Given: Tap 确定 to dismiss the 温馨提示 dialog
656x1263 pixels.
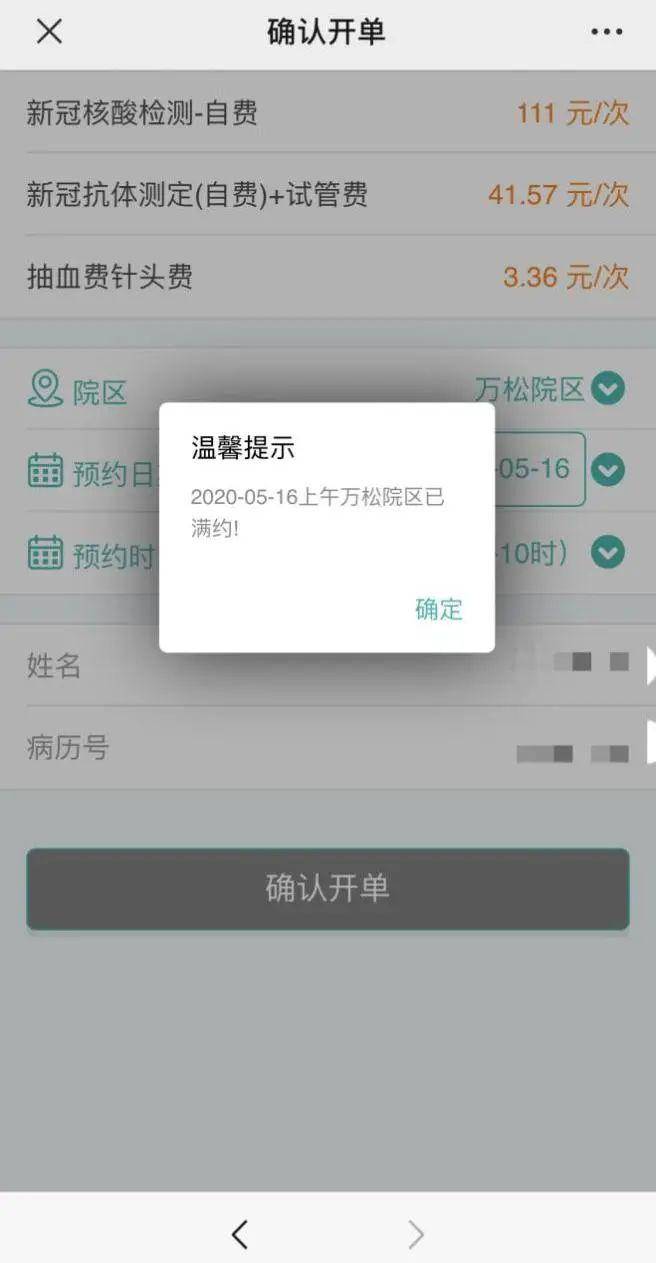Looking at the screenshot, I should 438,609.
